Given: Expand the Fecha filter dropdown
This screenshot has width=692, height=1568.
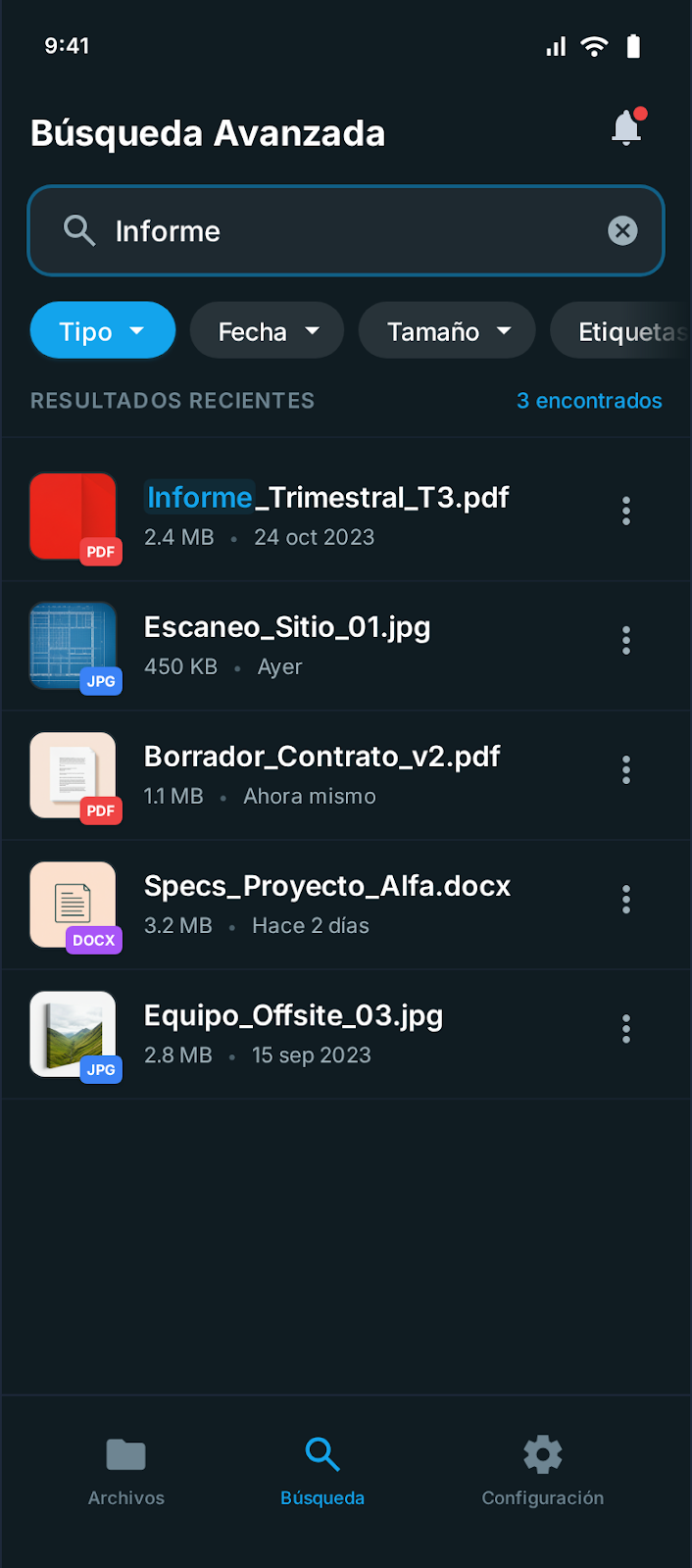Looking at the screenshot, I should click(x=267, y=331).
